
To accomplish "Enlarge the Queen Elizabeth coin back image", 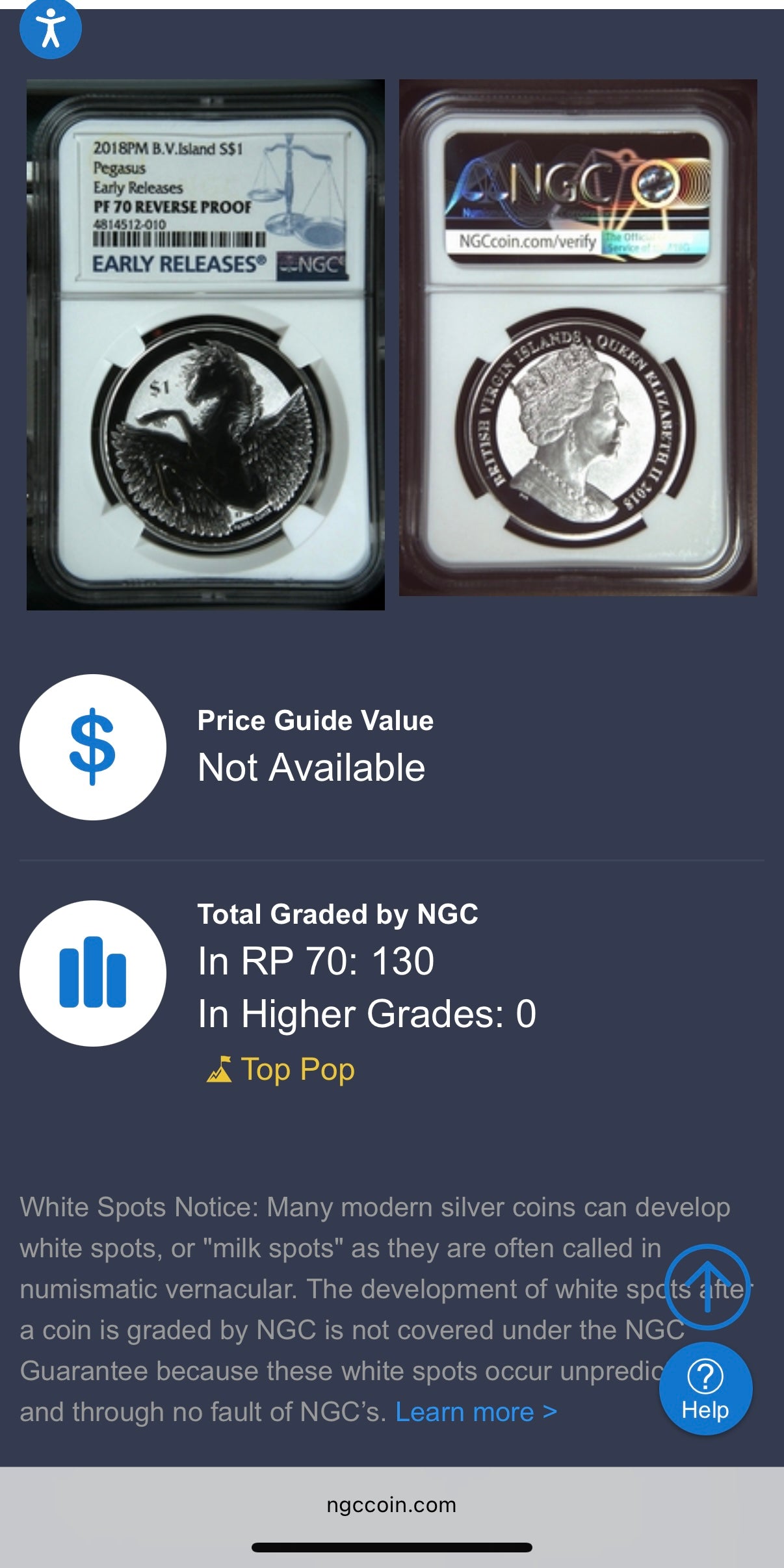I will tap(577, 338).
